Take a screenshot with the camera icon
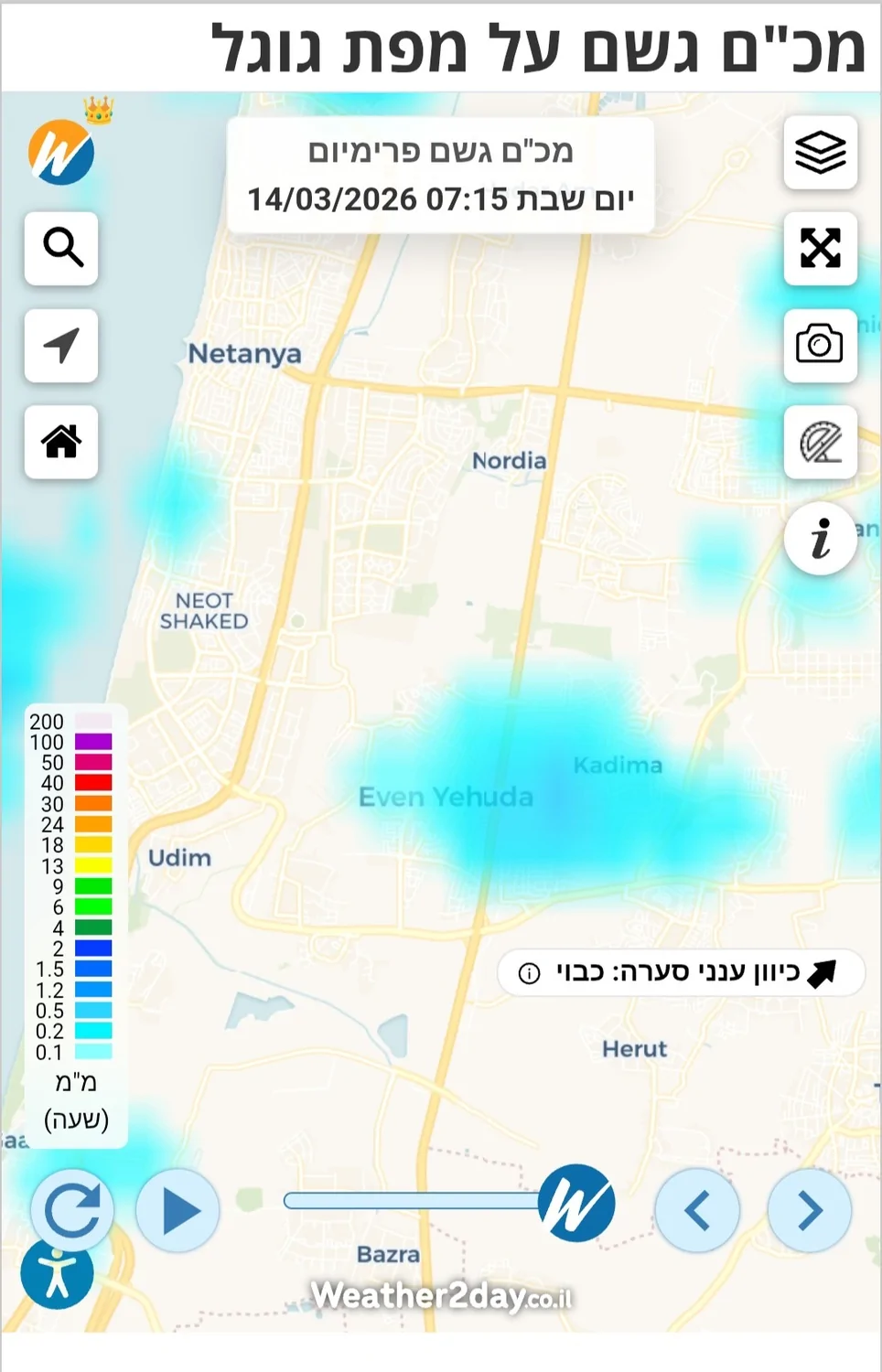This screenshot has width=882, height=1372. click(820, 345)
